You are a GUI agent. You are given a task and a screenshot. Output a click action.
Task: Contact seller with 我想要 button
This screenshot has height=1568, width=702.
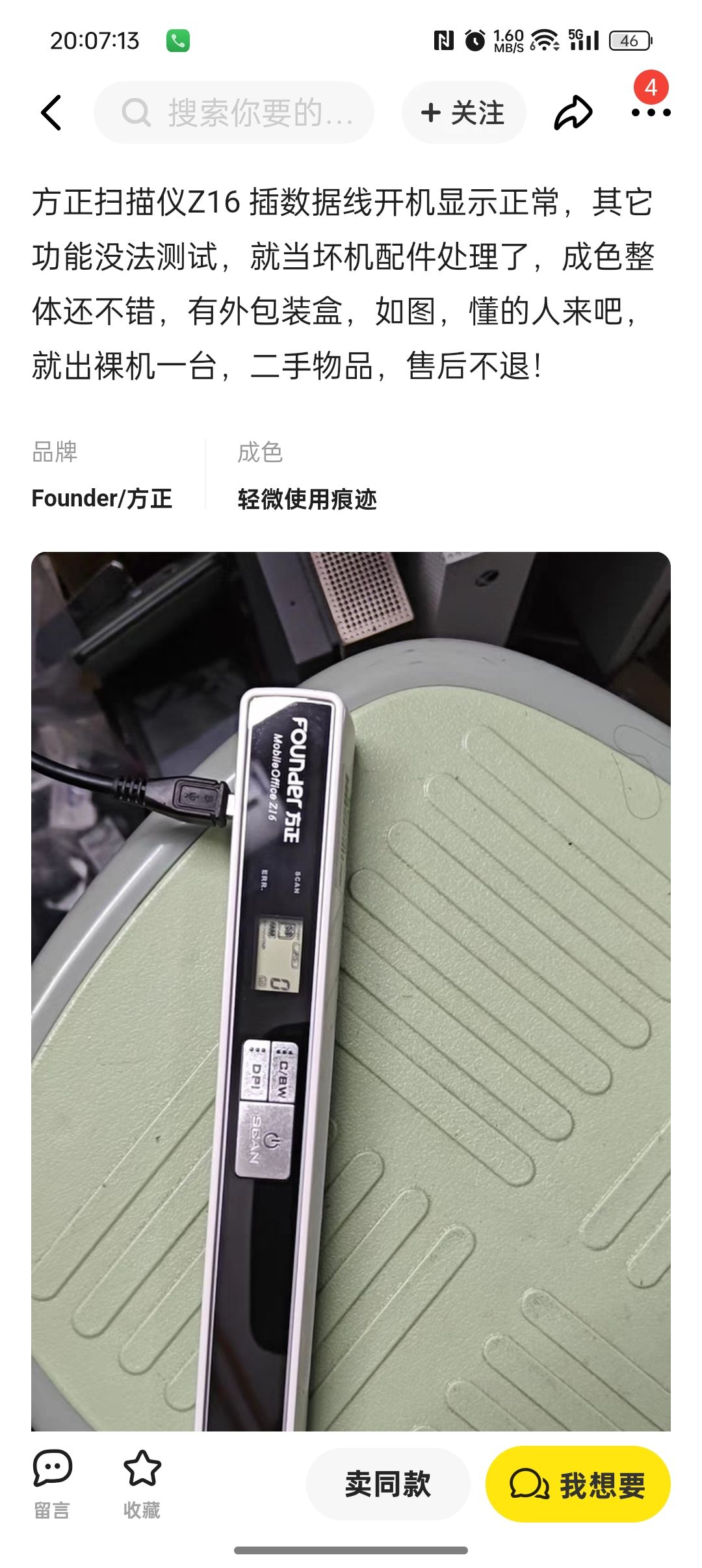point(578,1485)
